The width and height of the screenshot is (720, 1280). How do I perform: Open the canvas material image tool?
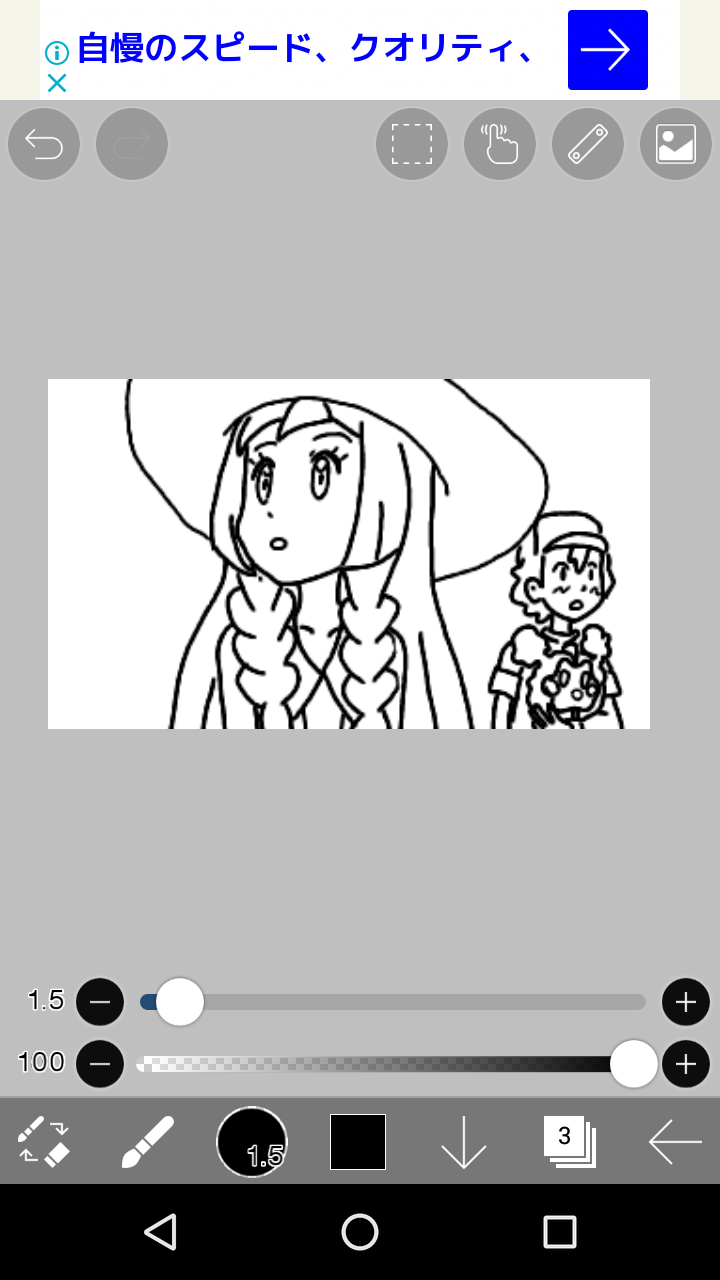tap(675, 145)
